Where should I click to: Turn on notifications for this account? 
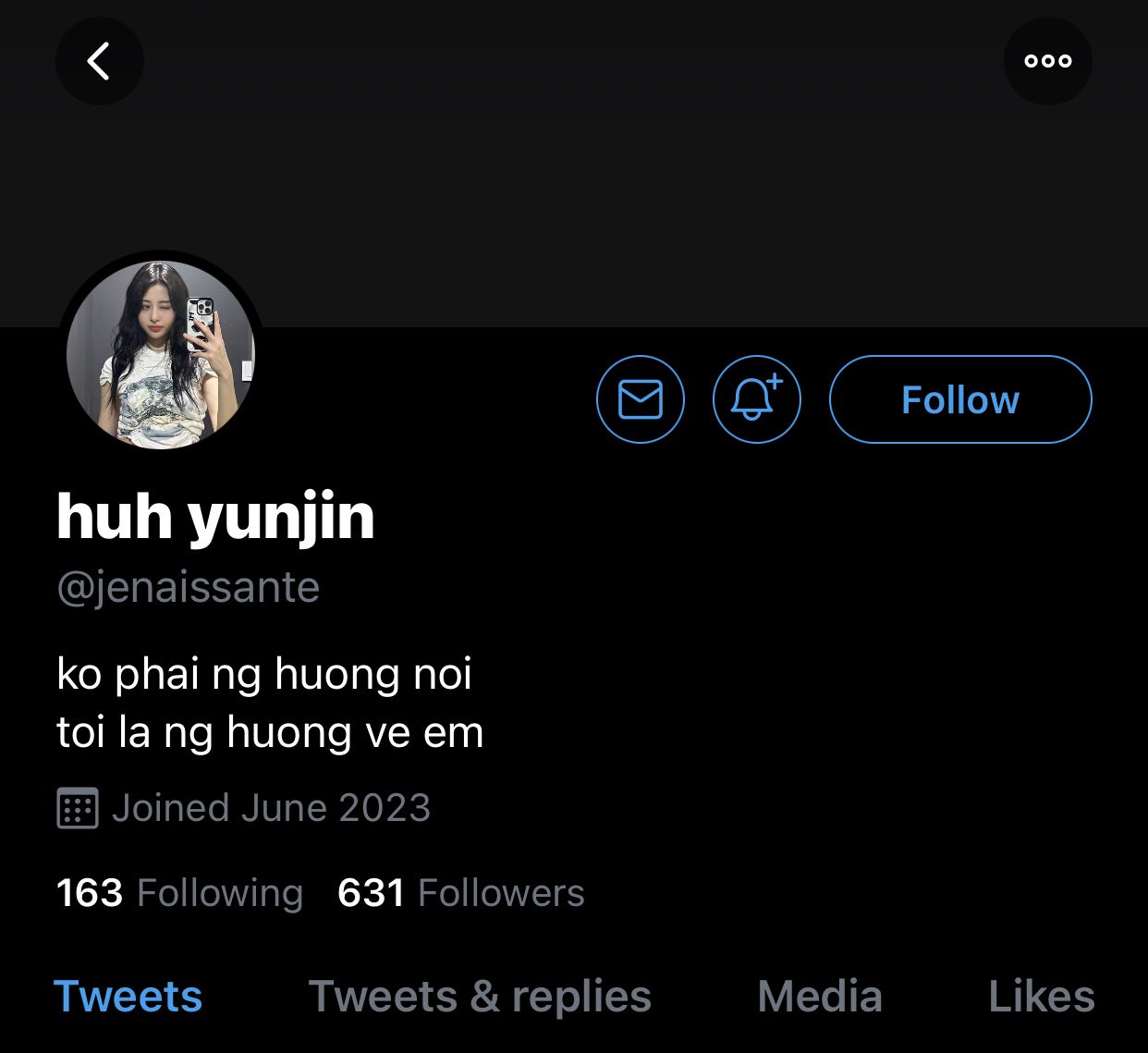coord(756,399)
